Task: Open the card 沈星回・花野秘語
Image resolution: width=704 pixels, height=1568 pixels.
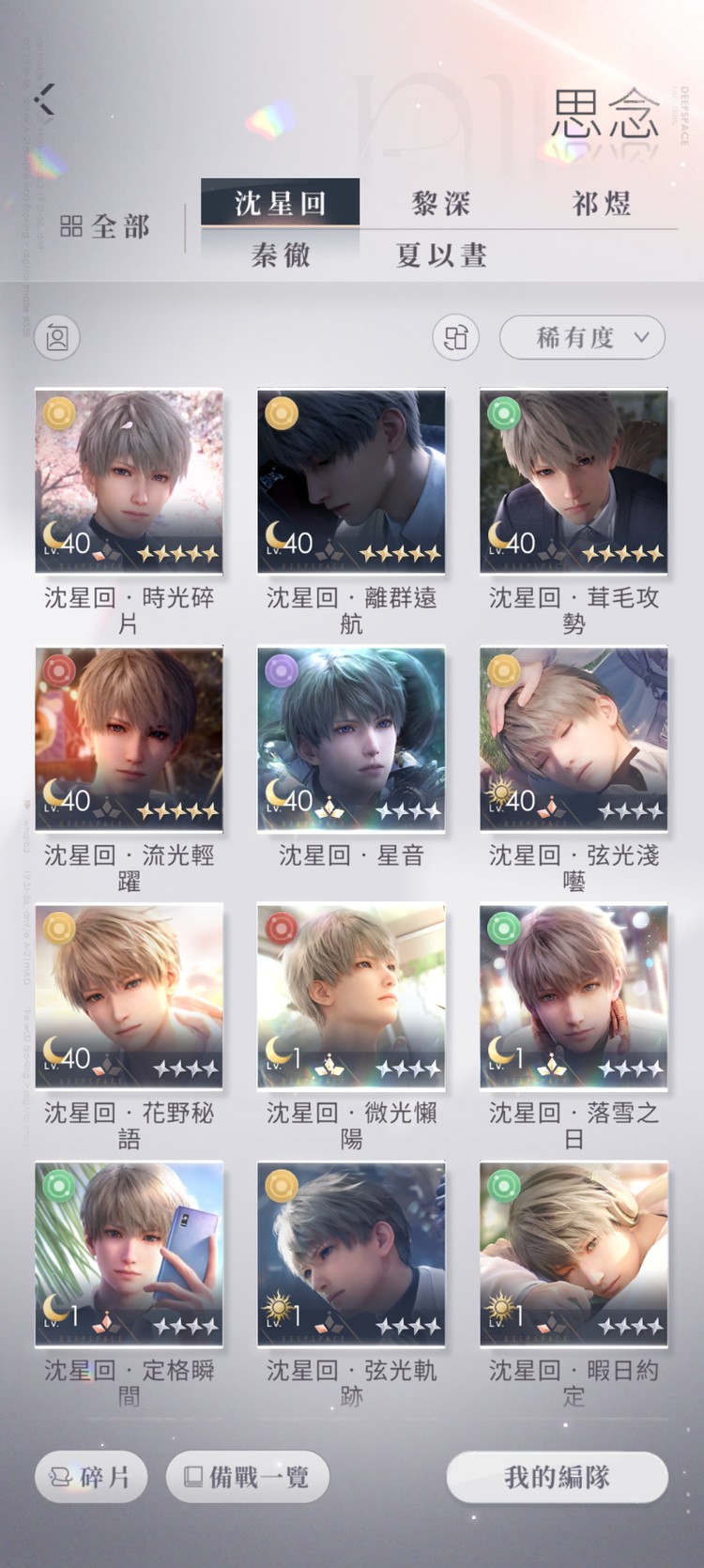Action: (129, 996)
